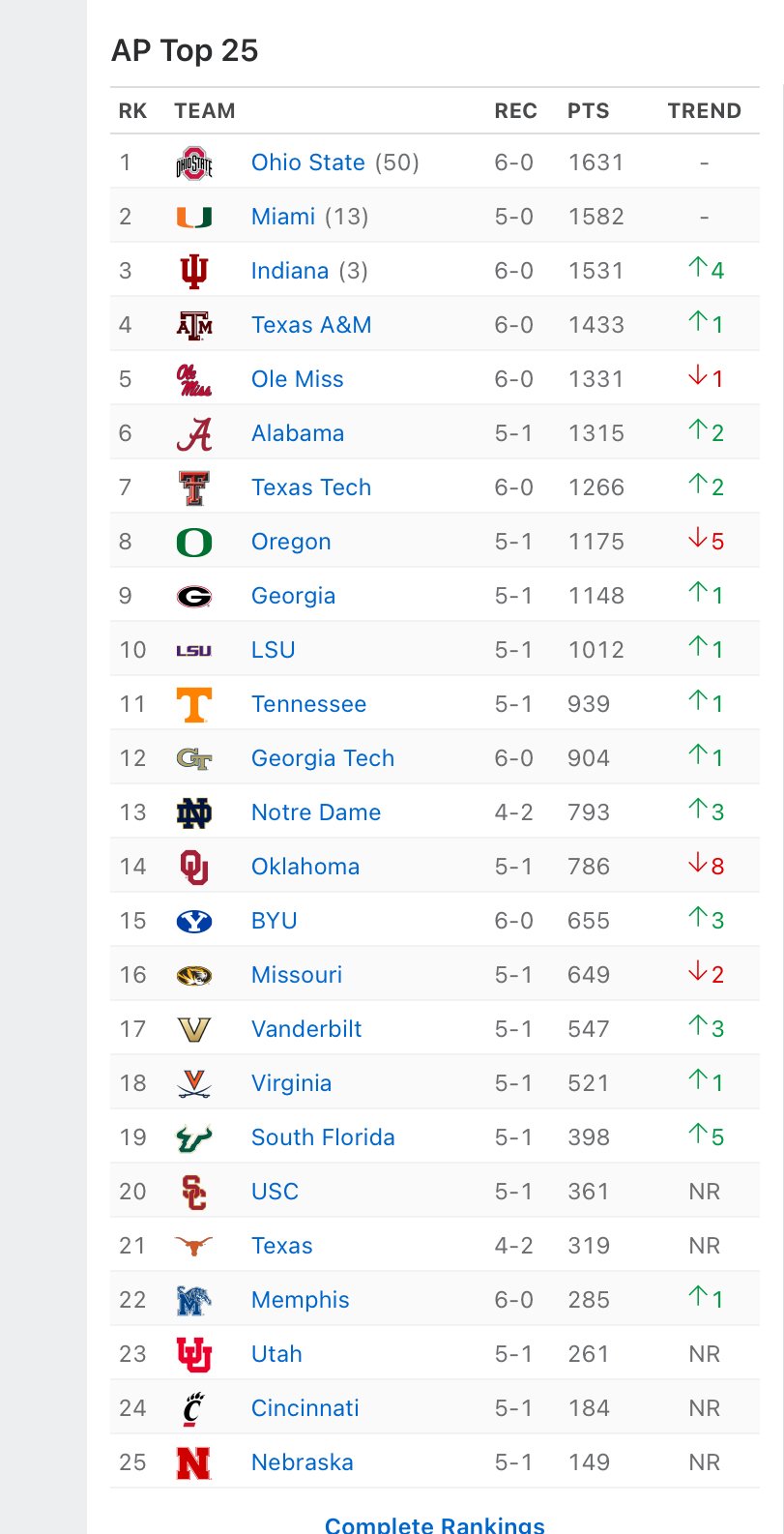Image resolution: width=784 pixels, height=1534 pixels.
Task: Open Tennessee's team page
Action: click(308, 704)
